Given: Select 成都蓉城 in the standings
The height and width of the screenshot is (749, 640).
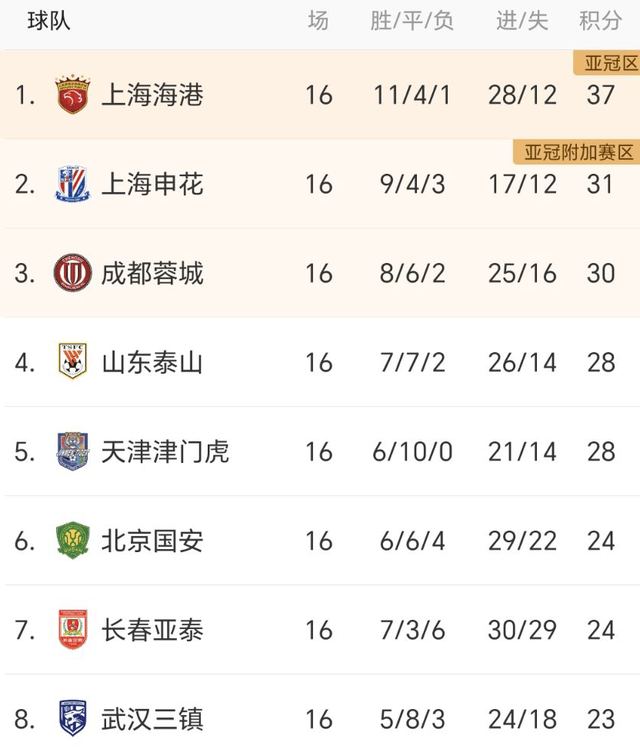Looking at the screenshot, I should pos(152,273).
